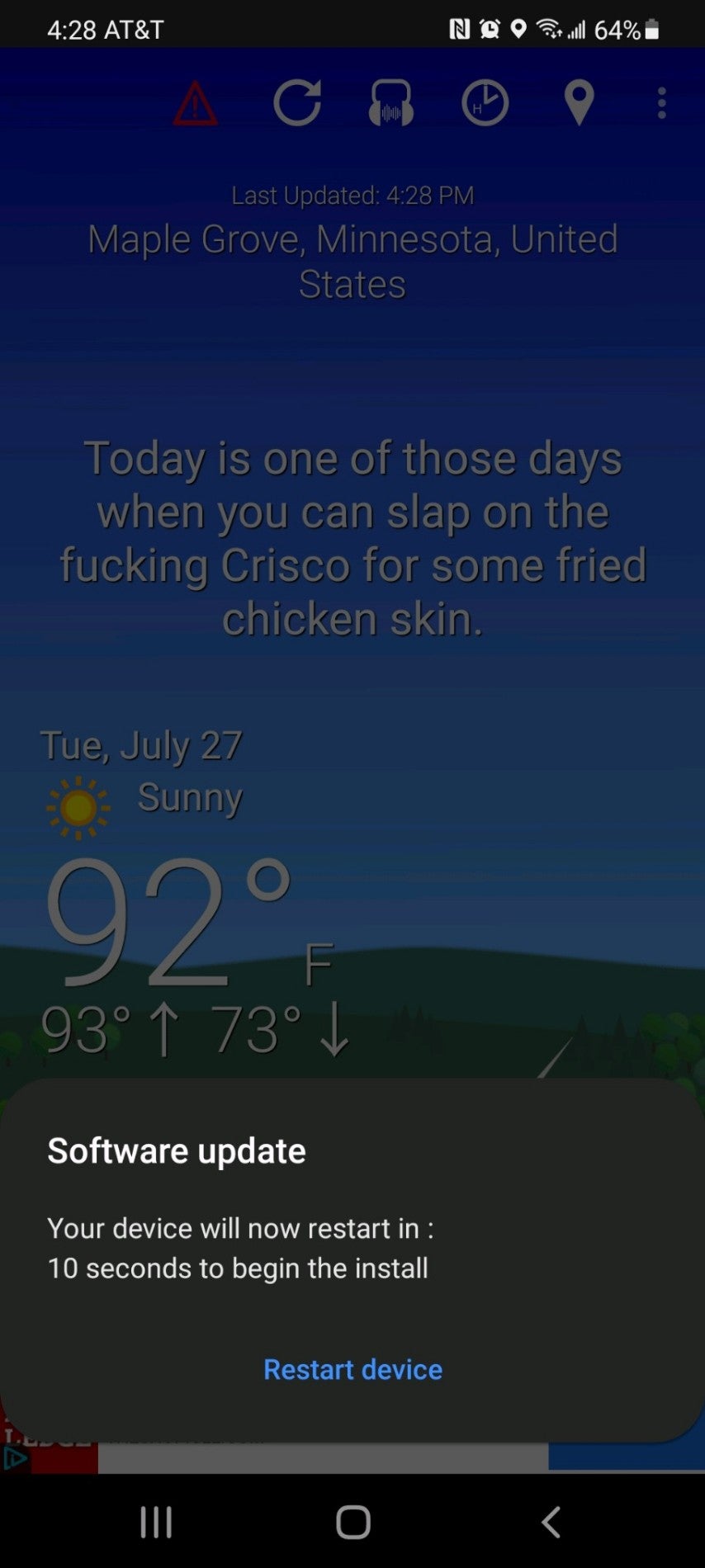Tap Restart device in the software update dialog
This screenshot has width=705, height=1568.
[352, 1369]
